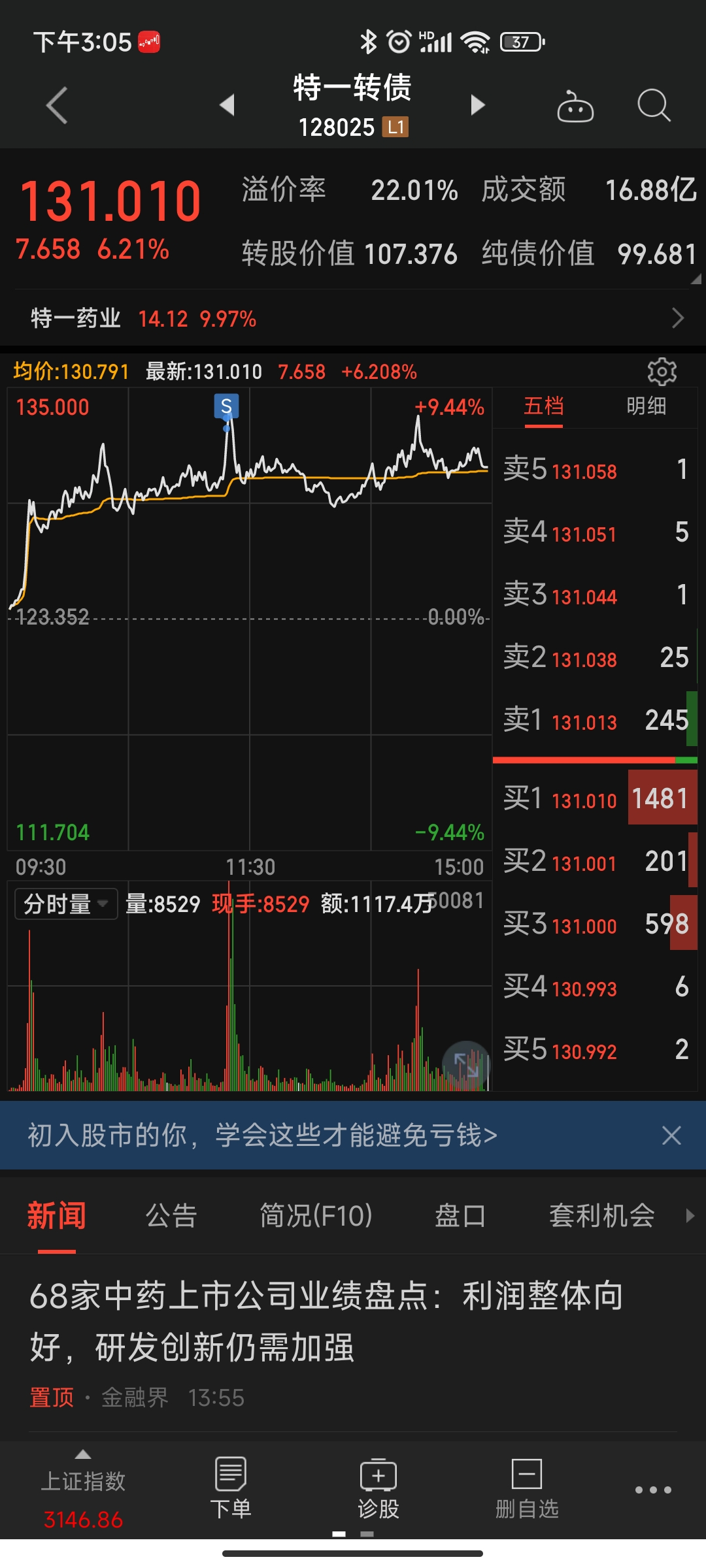Expand the 分时量 indicator dropdown
The image size is (706, 1568).
(x=65, y=904)
